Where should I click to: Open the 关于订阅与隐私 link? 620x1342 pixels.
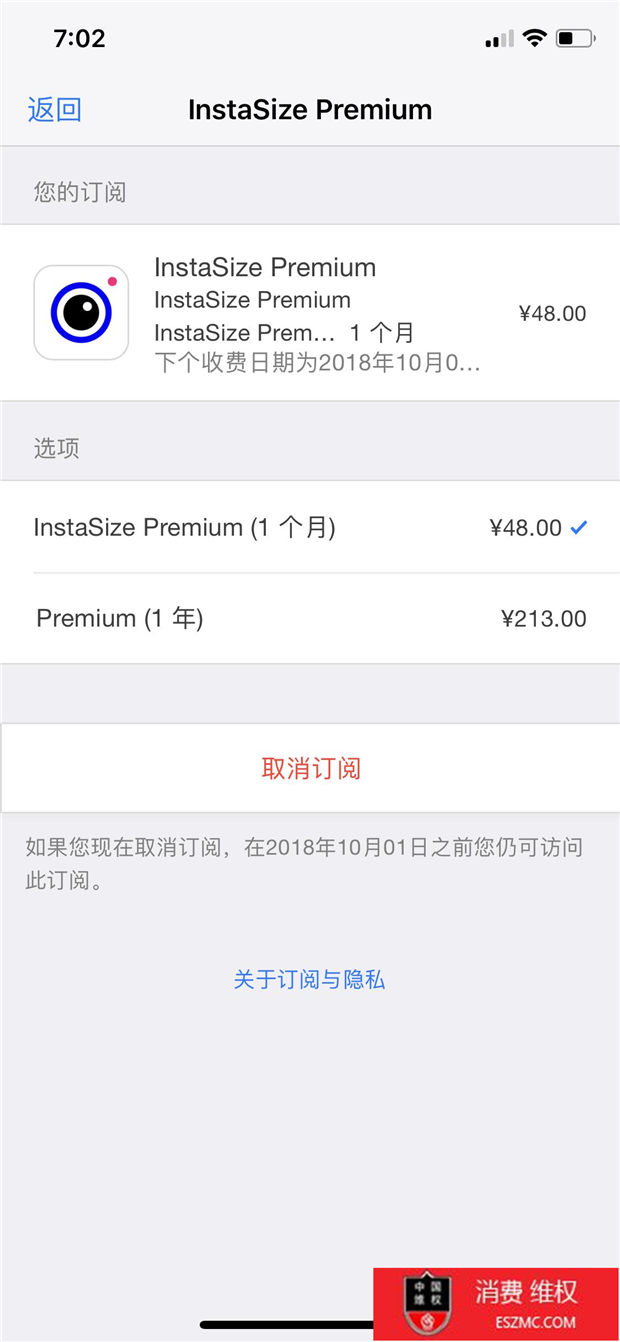point(309,979)
